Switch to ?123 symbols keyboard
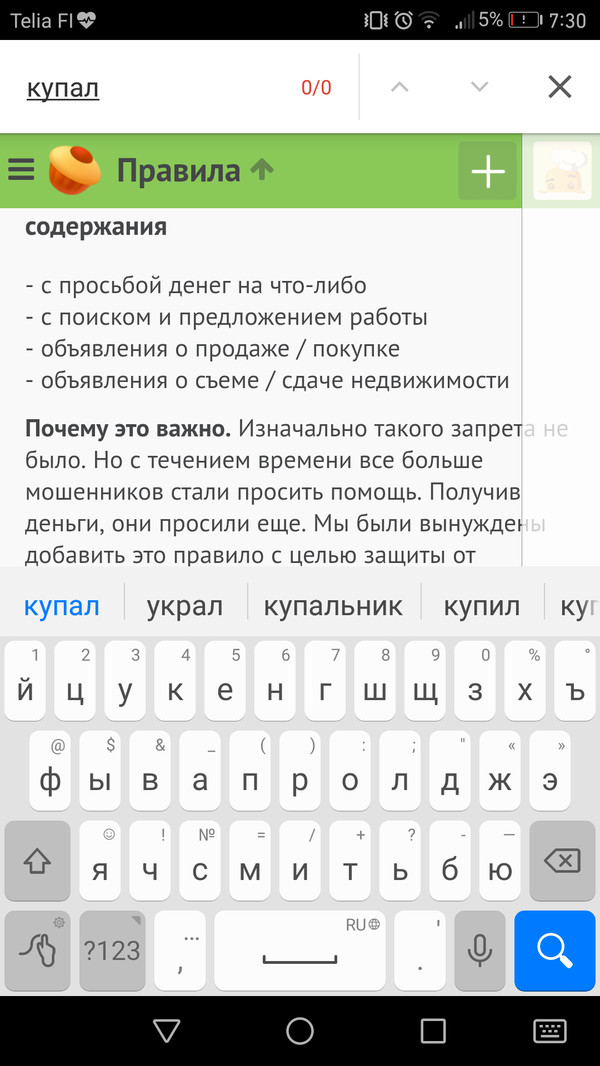The image size is (600, 1066). 112,949
